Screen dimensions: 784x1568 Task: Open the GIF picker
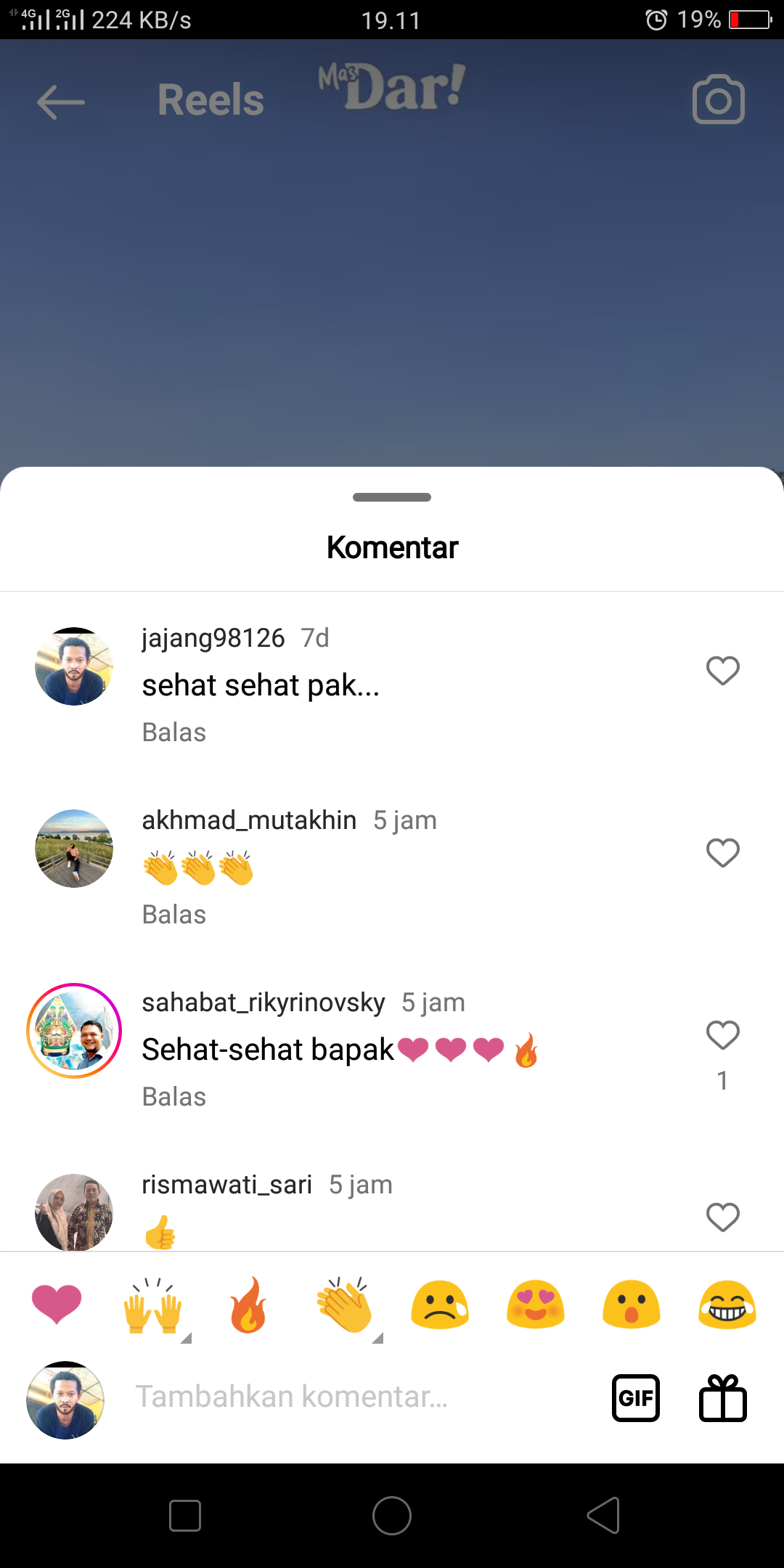coord(636,1398)
